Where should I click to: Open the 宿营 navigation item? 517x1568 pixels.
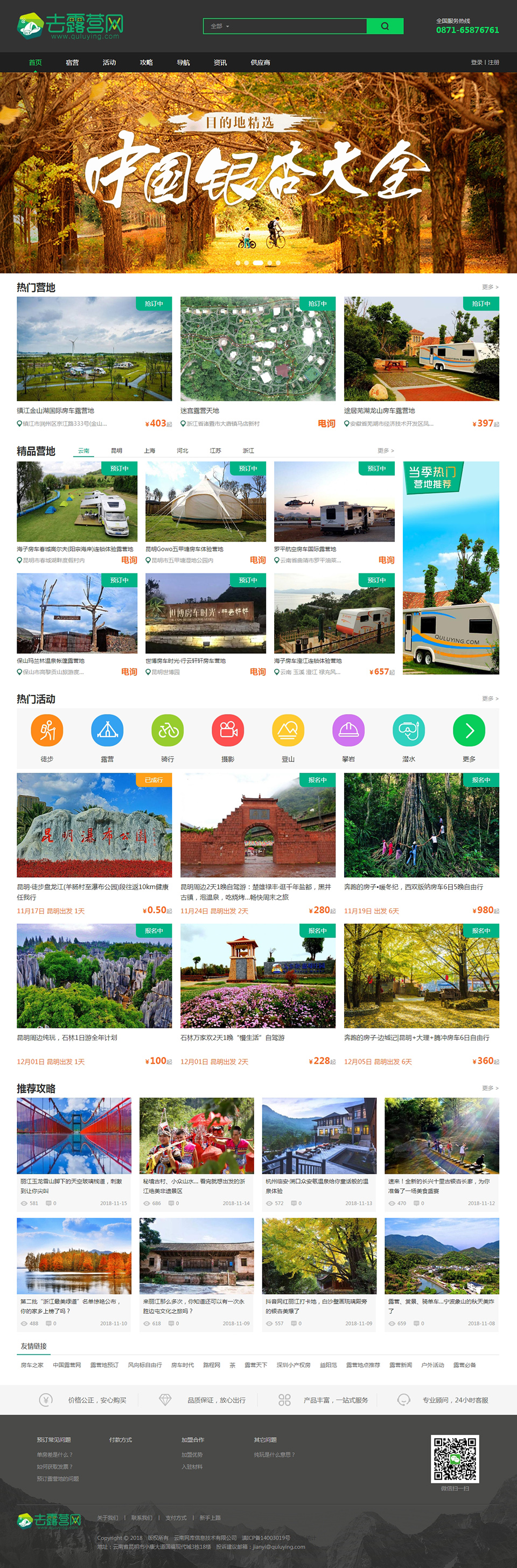pos(73,62)
